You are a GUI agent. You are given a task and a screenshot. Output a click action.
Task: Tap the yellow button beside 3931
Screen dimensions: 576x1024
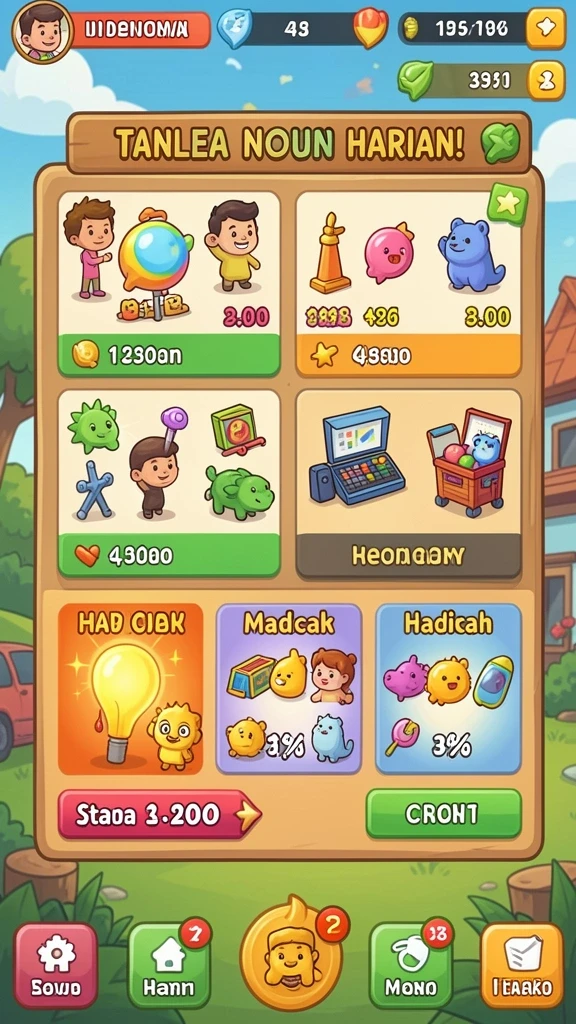(x=545, y=80)
